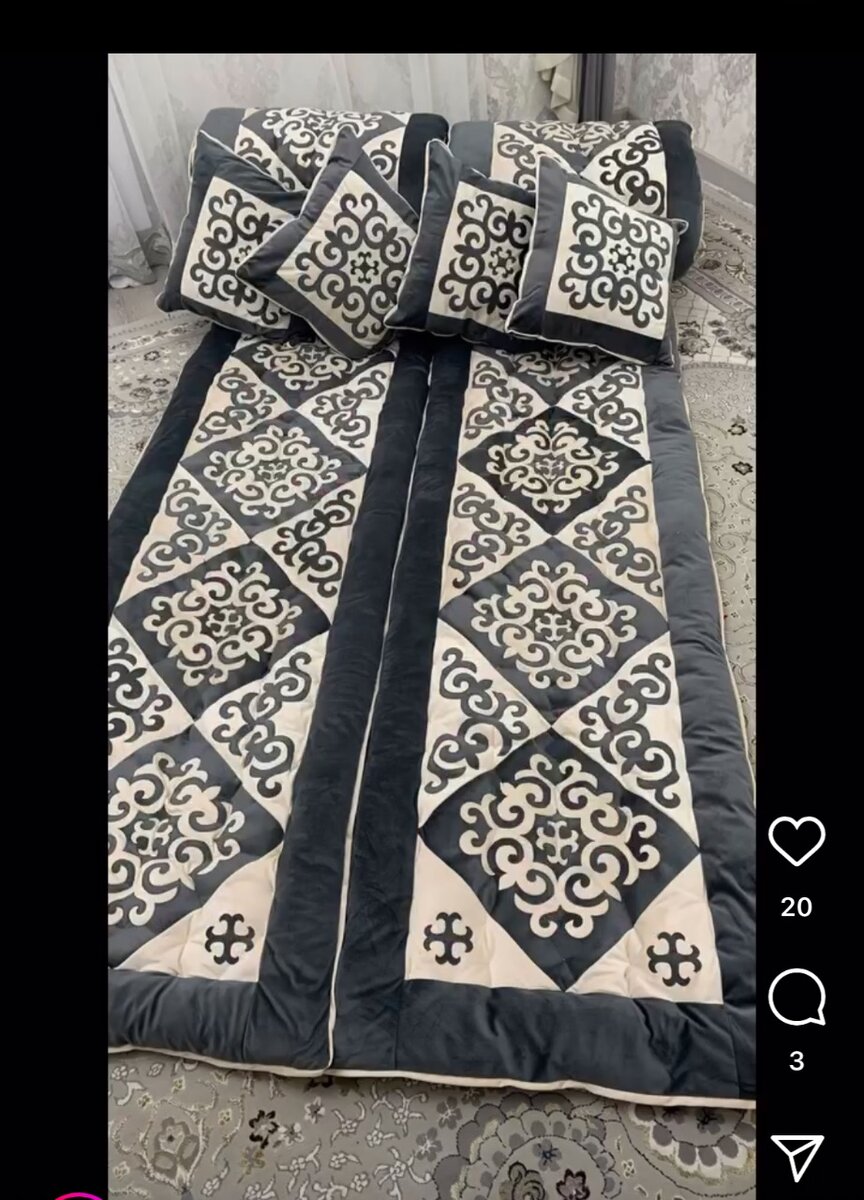Screen dimensions: 864x1200
Task: Like this reel with the heart icon
Action: pyautogui.click(x=796, y=841)
